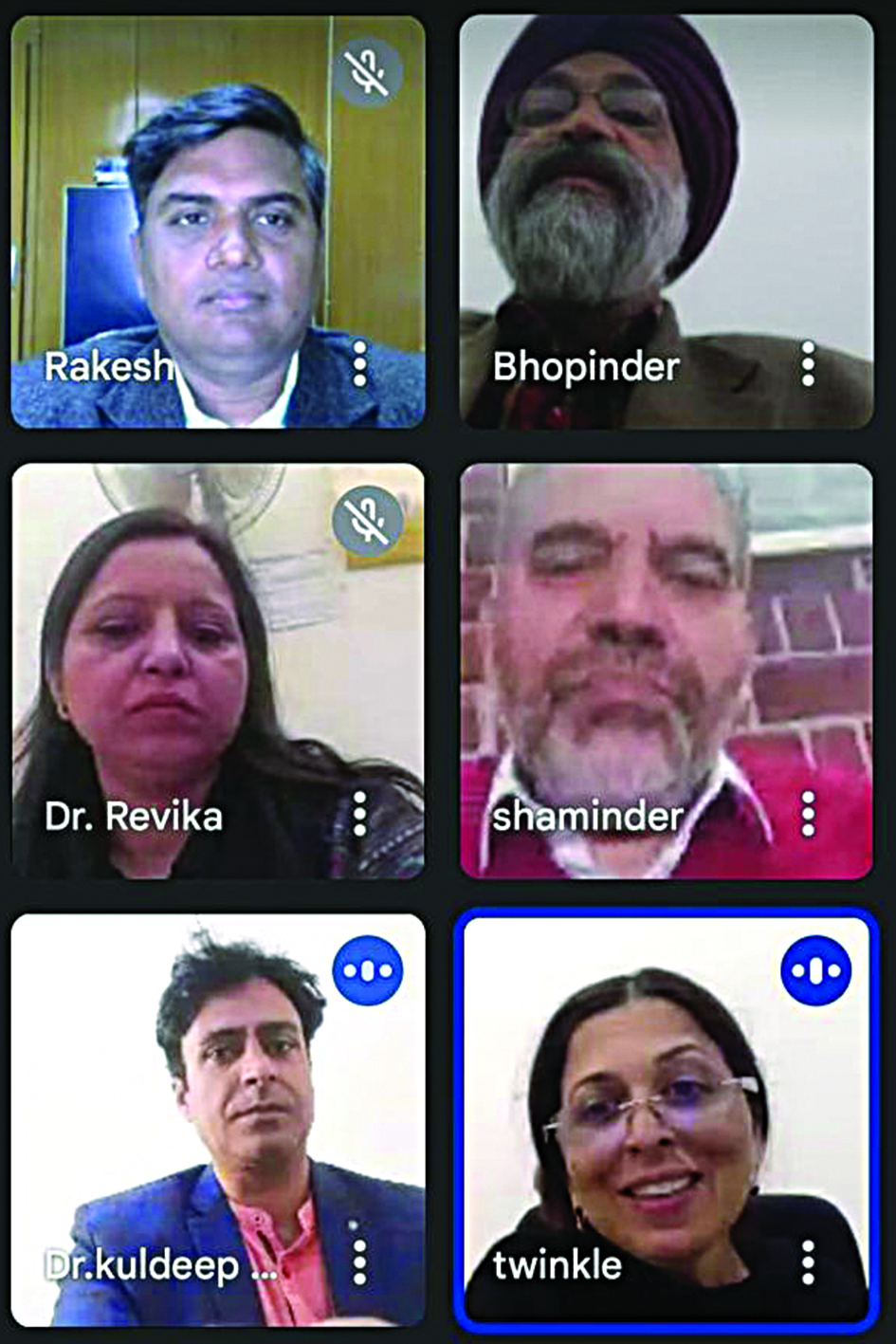Open twinkle's tile options menu
The width and height of the screenshot is (896, 1344).
point(808,1262)
